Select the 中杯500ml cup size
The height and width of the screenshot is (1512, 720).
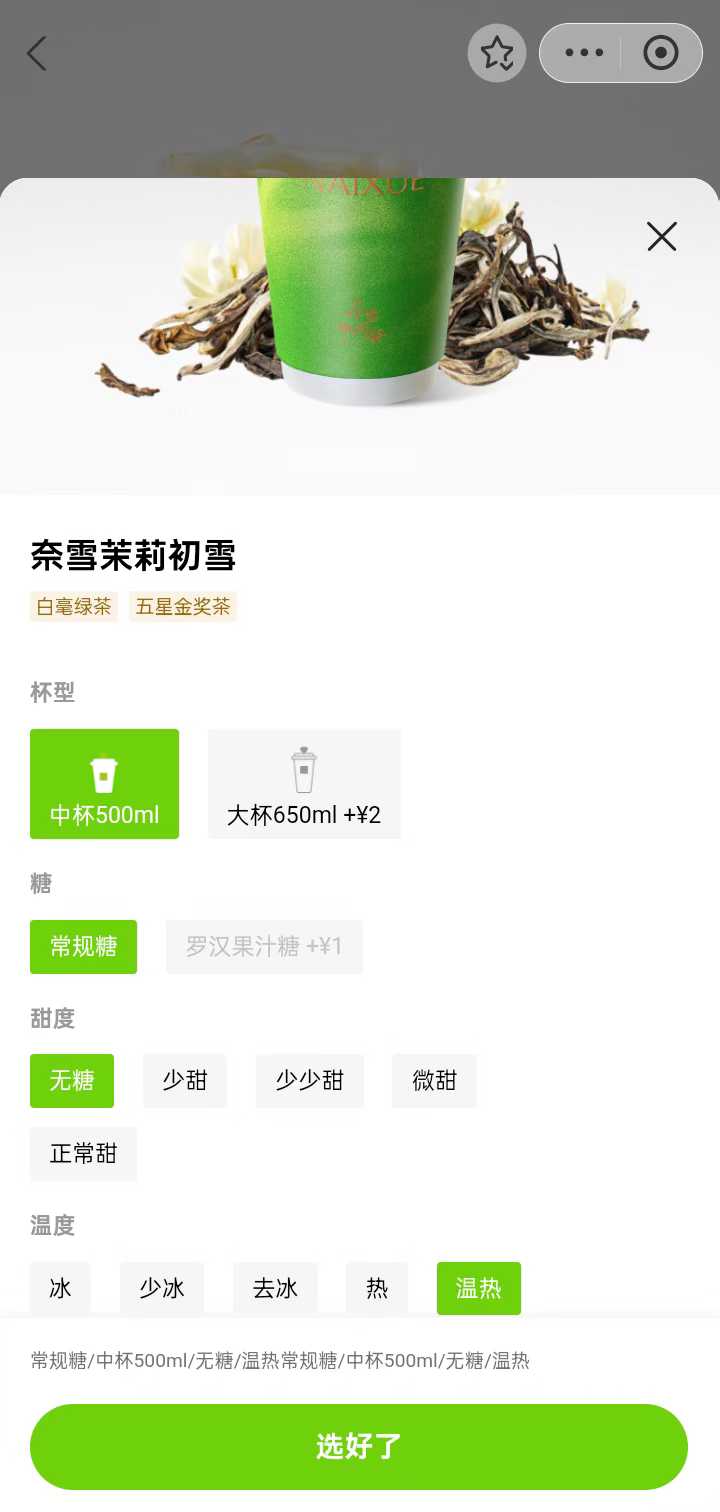point(105,784)
